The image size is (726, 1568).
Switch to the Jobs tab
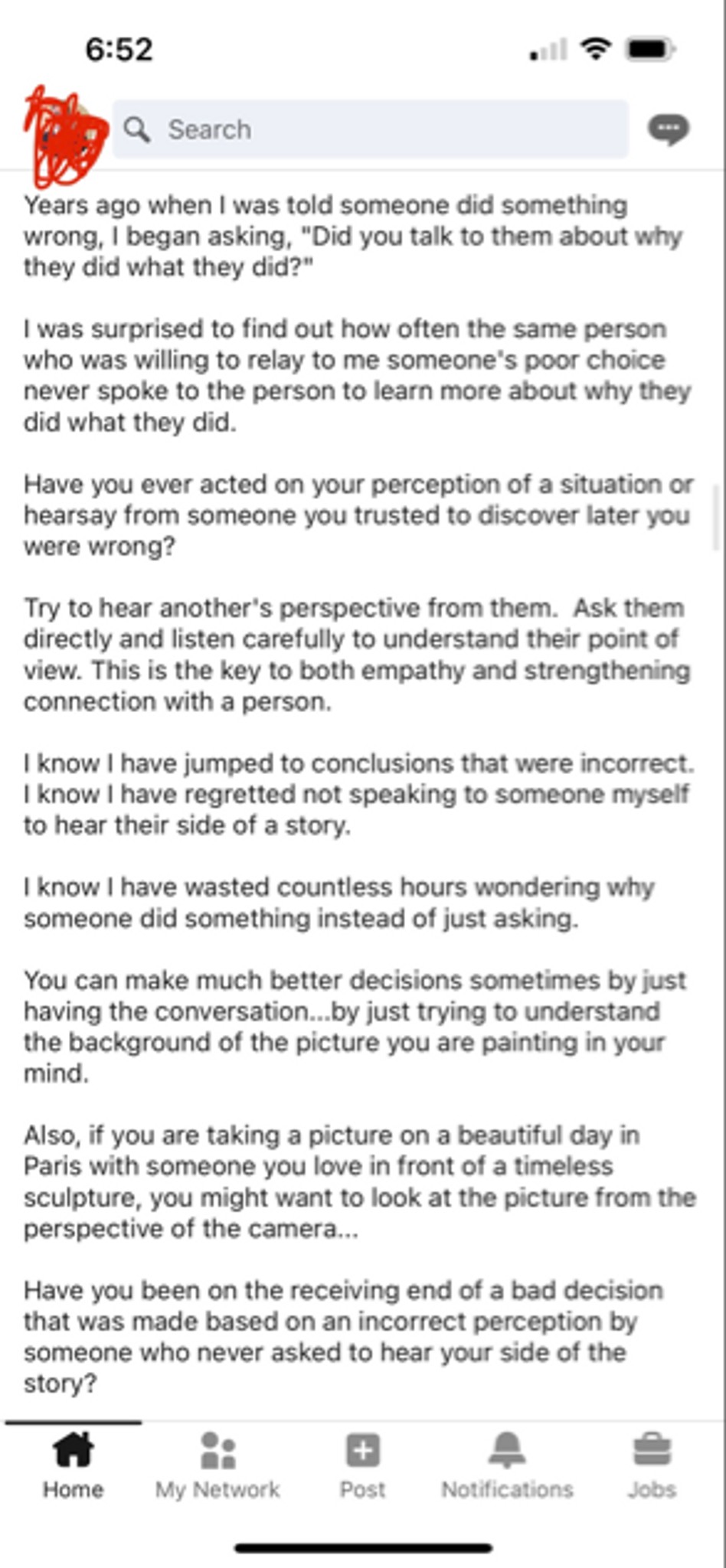point(652,1465)
